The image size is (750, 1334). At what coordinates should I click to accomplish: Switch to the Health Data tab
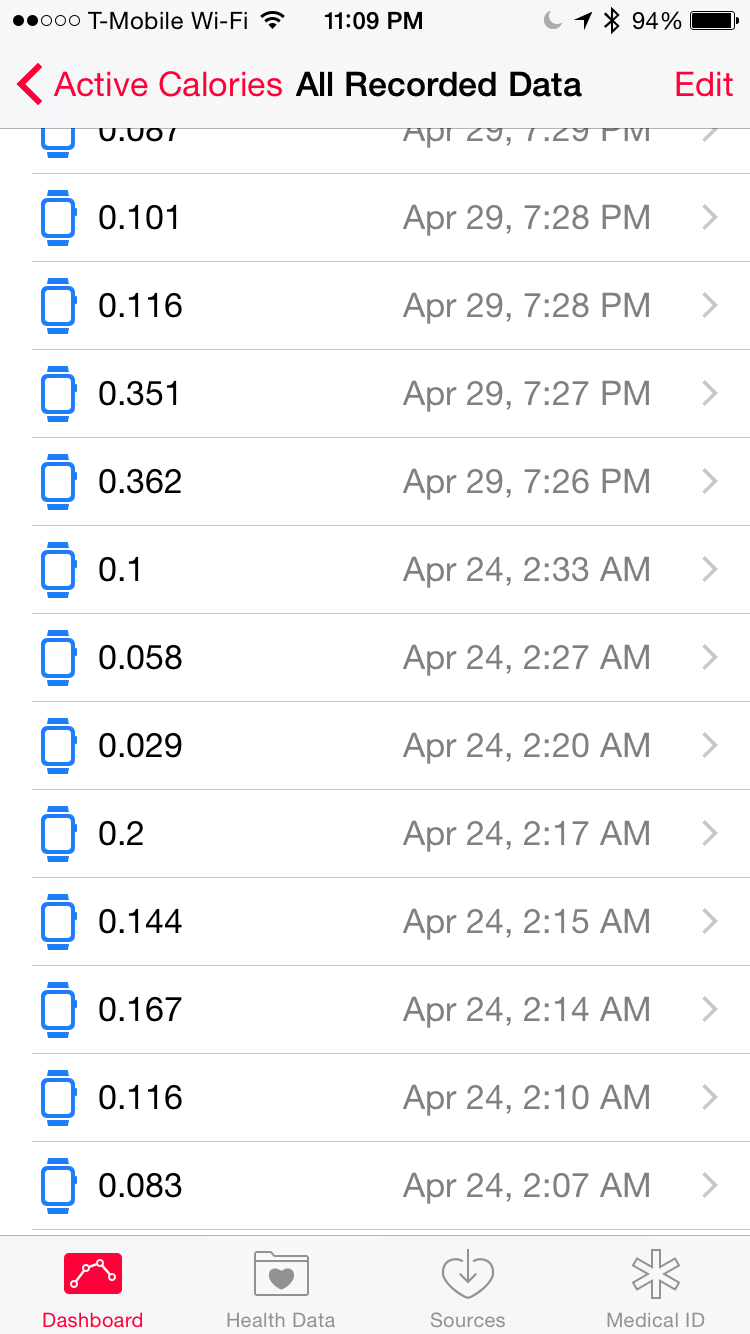coord(281,1288)
